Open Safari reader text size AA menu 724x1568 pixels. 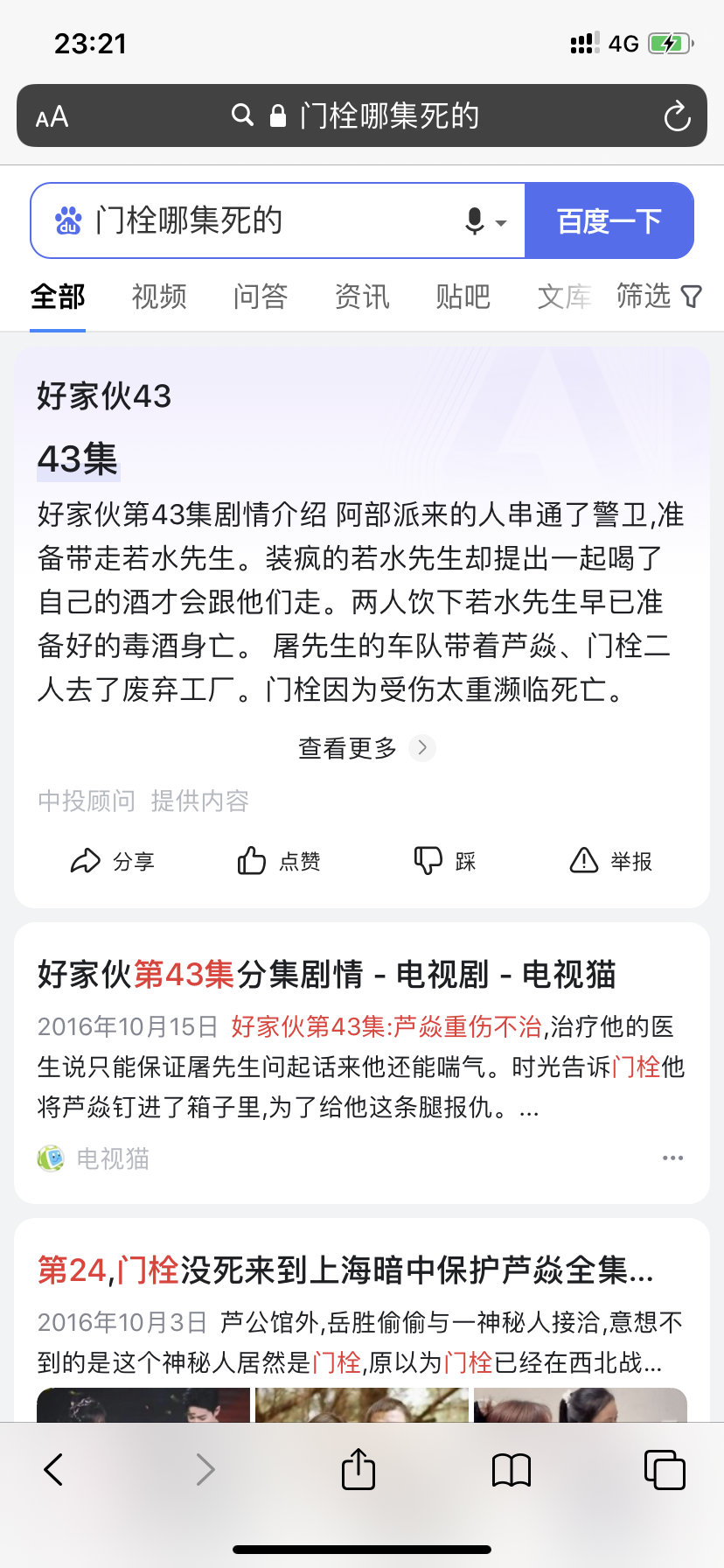[52, 116]
